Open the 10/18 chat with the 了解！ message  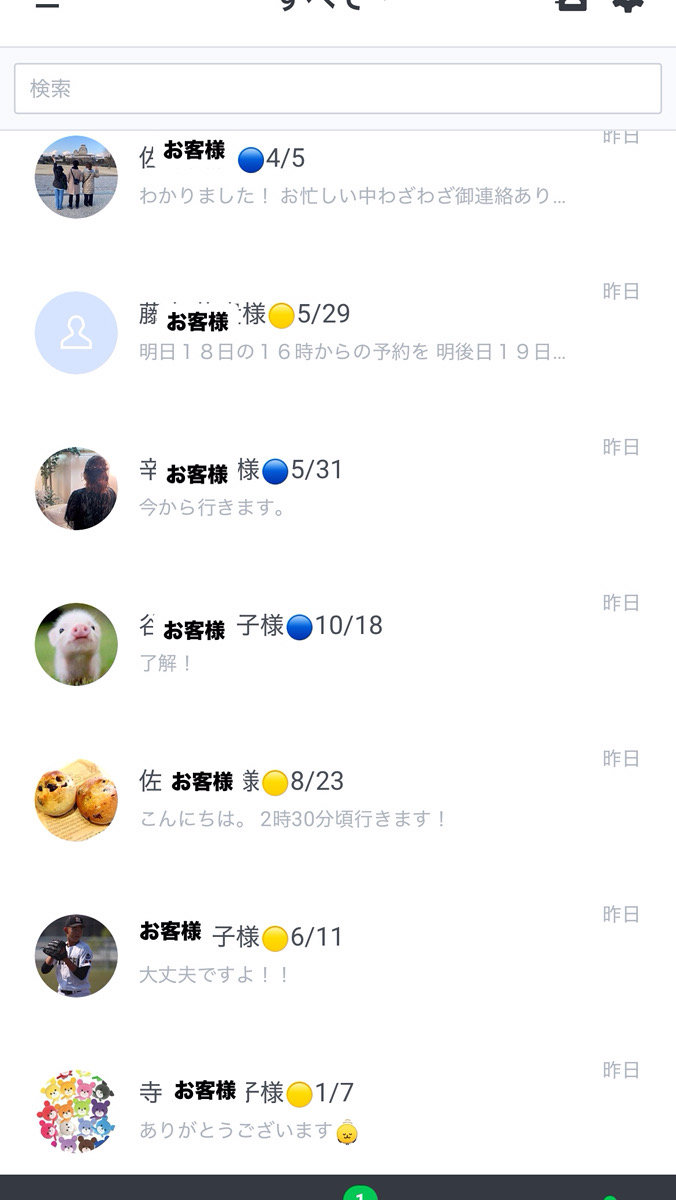350,643
